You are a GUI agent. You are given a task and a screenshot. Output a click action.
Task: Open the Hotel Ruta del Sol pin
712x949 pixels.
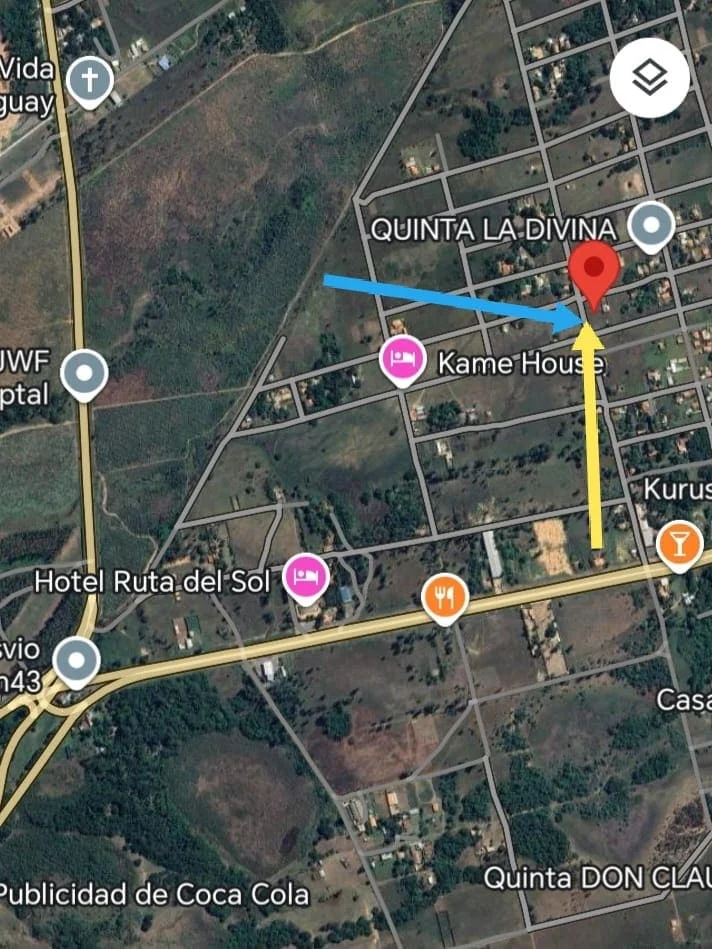[306, 576]
